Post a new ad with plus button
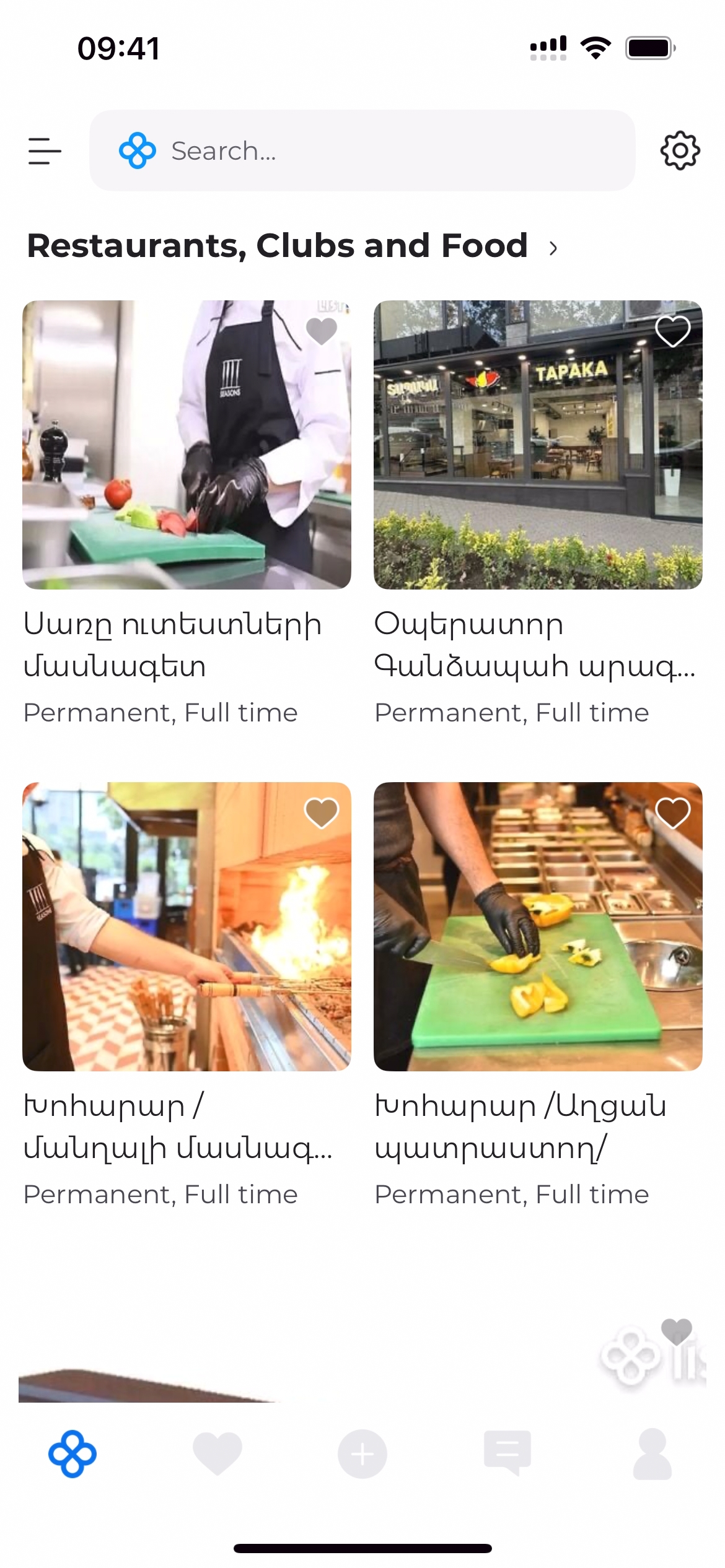The image size is (725, 1568). tap(362, 1453)
